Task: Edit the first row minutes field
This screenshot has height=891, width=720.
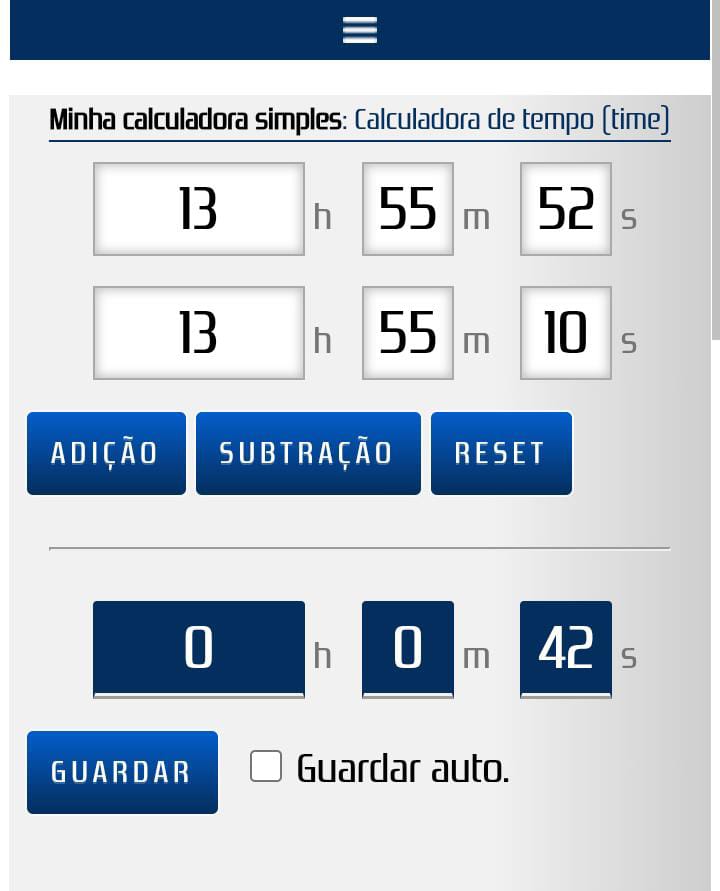Action: click(x=407, y=209)
